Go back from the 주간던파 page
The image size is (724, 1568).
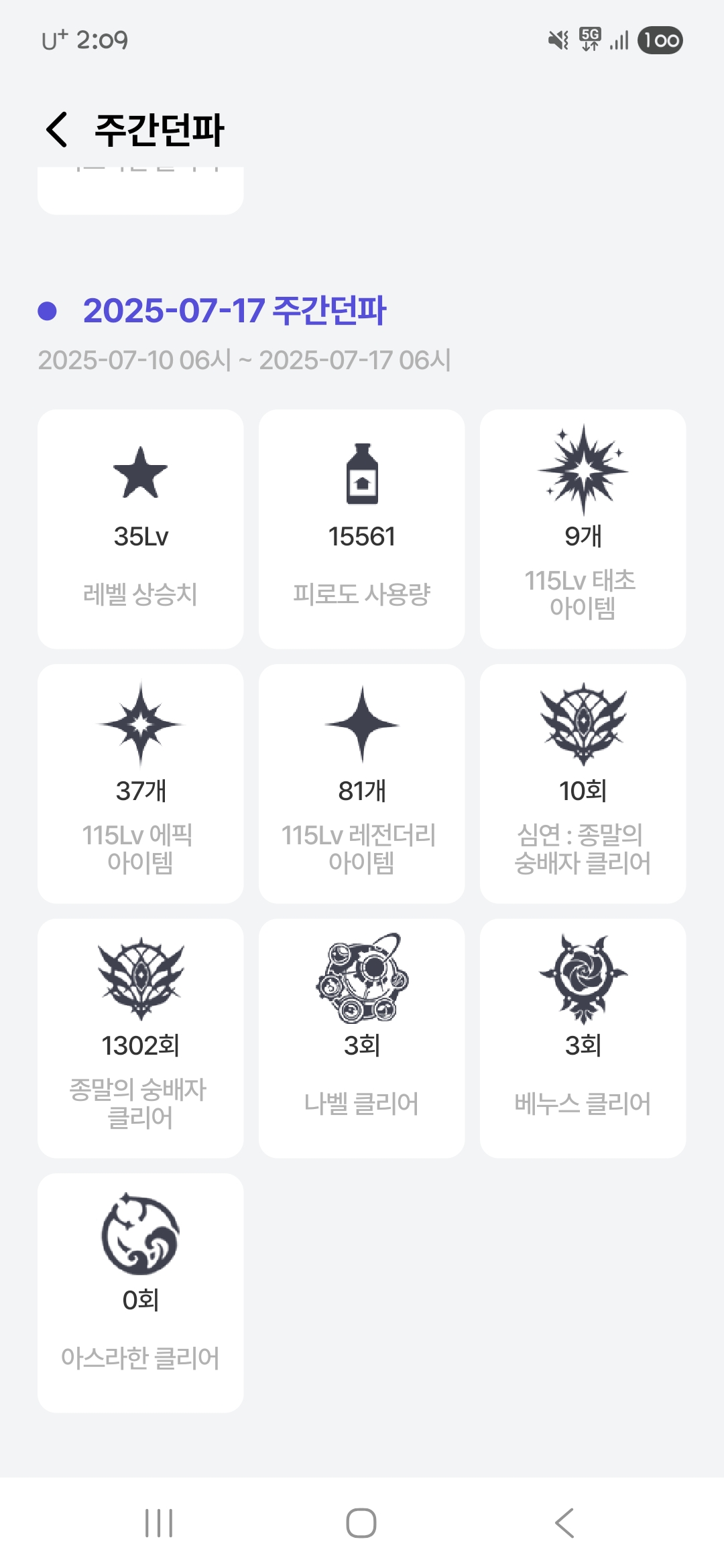pos(58,129)
